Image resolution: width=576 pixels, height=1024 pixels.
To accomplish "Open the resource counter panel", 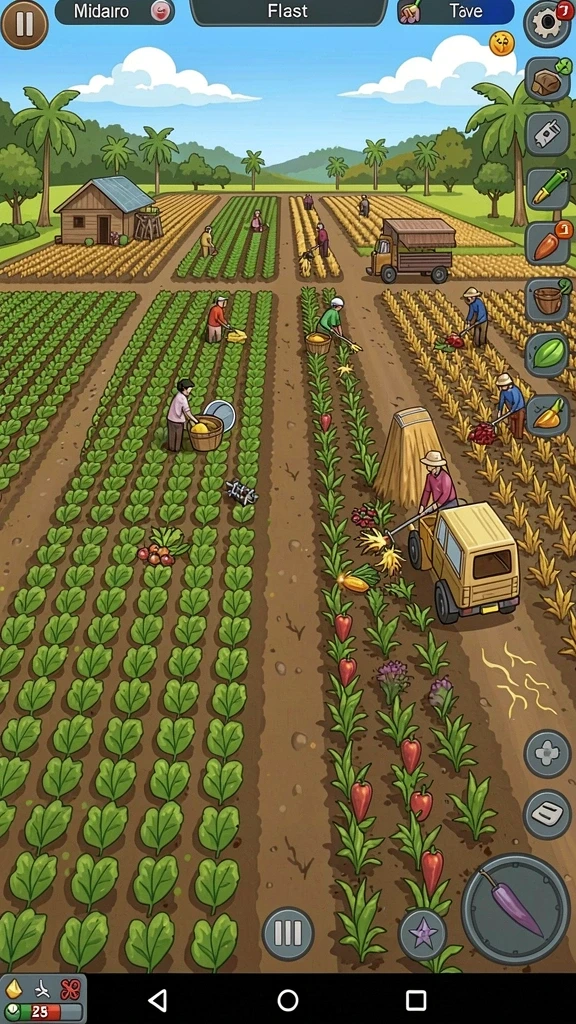I will point(43,999).
